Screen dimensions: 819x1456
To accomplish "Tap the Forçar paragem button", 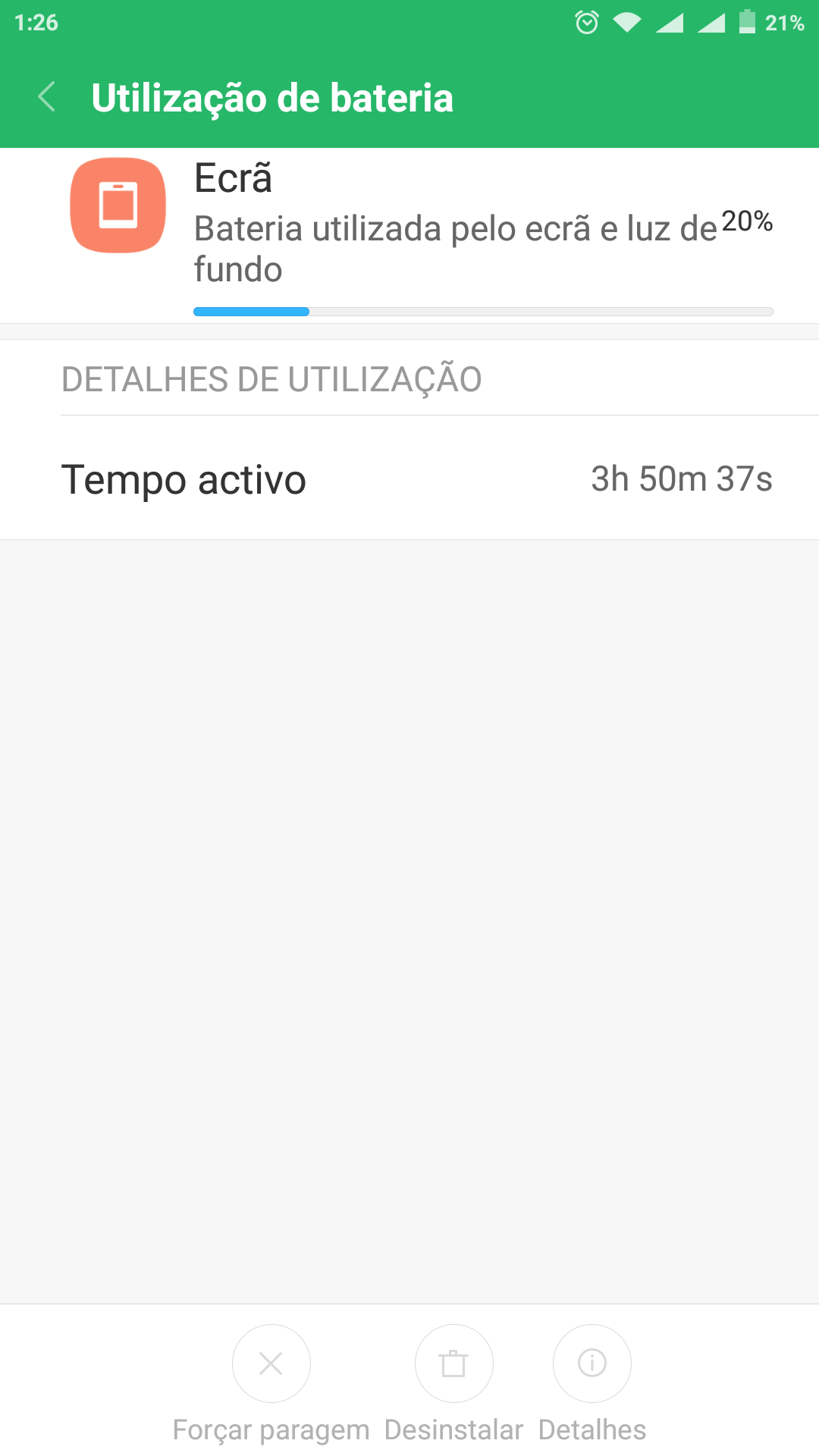I will pos(271,1363).
